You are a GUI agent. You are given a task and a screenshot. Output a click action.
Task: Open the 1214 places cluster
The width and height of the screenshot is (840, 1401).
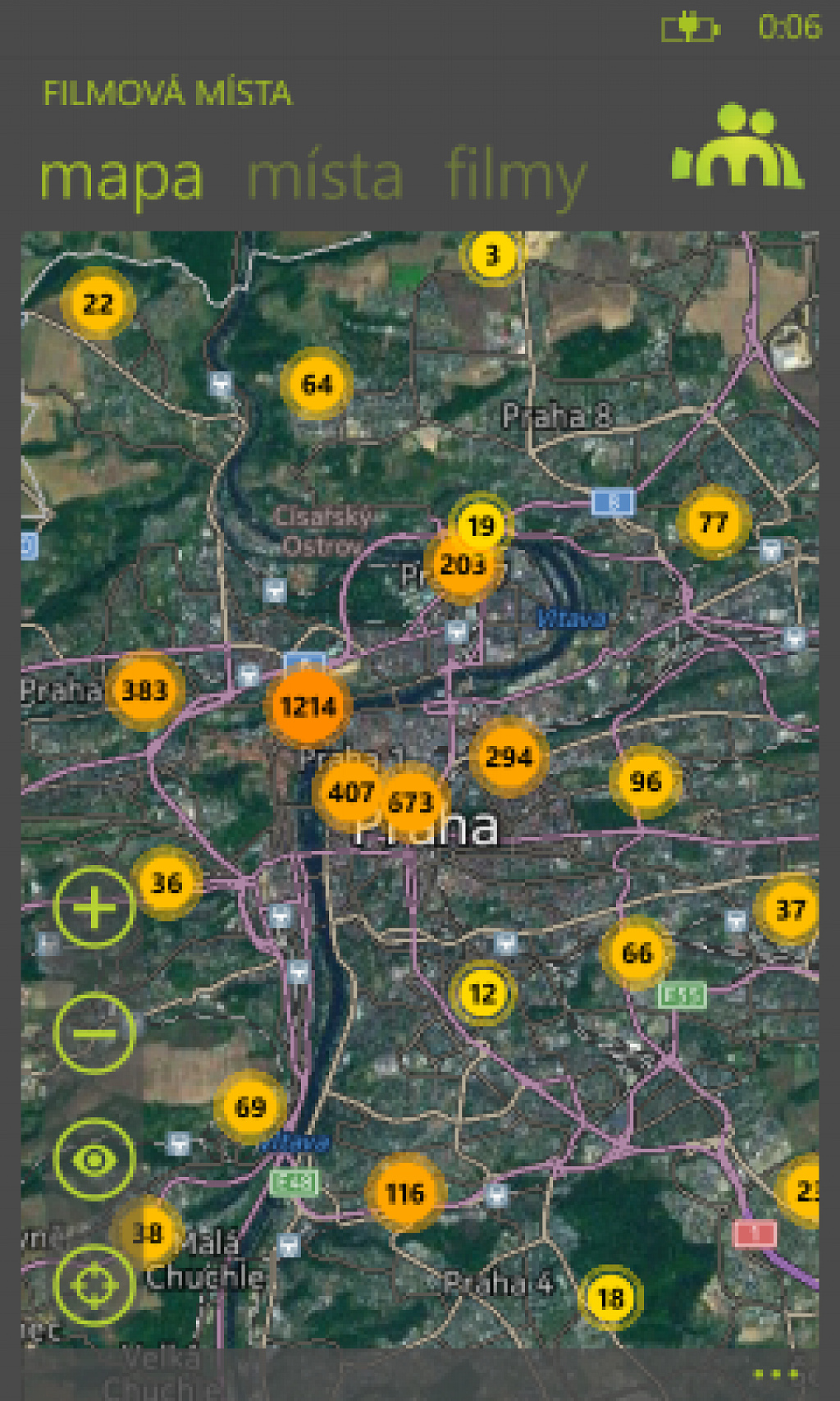(x=308, y=707)
